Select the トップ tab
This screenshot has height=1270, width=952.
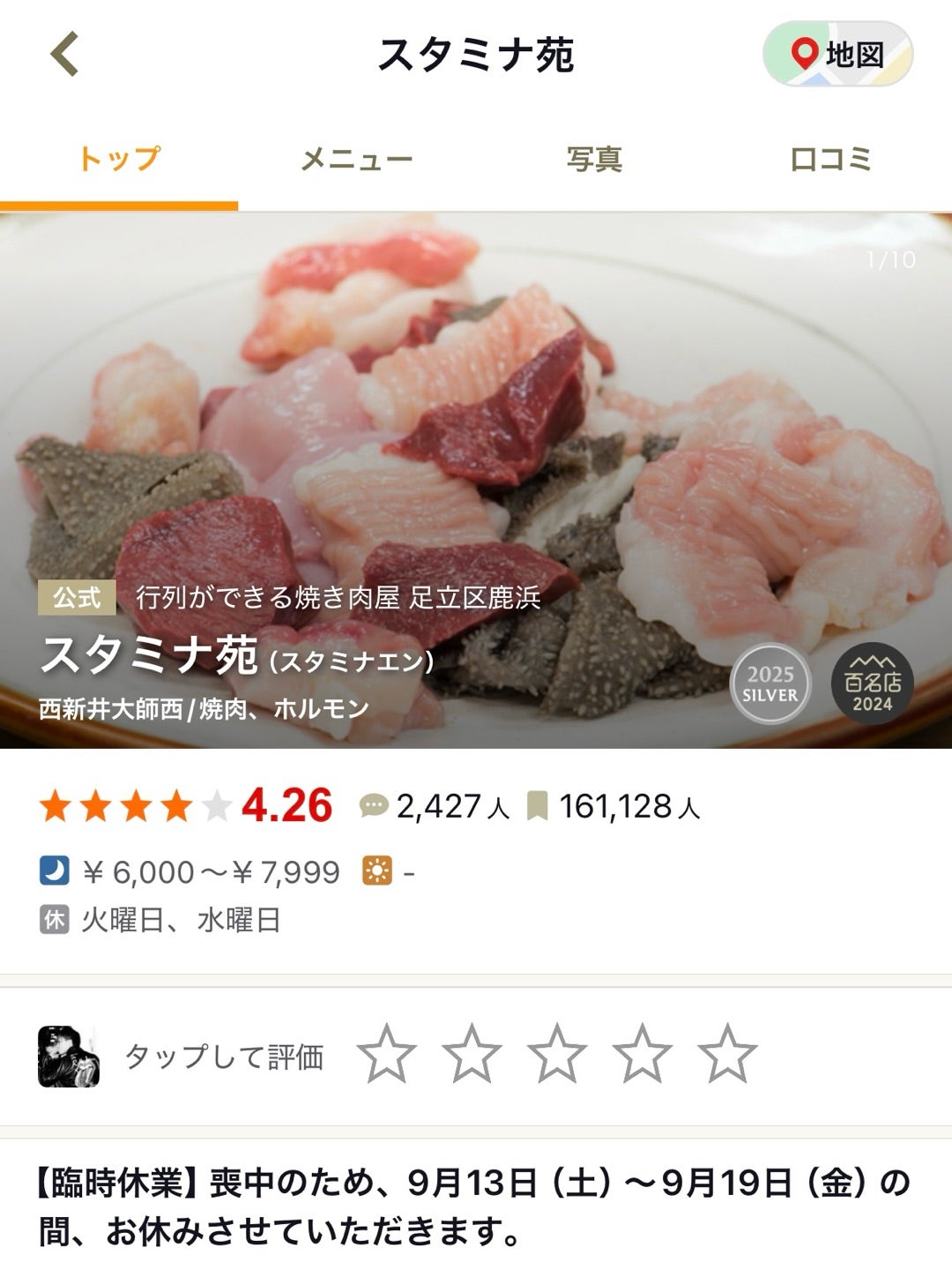coord(119,160)
